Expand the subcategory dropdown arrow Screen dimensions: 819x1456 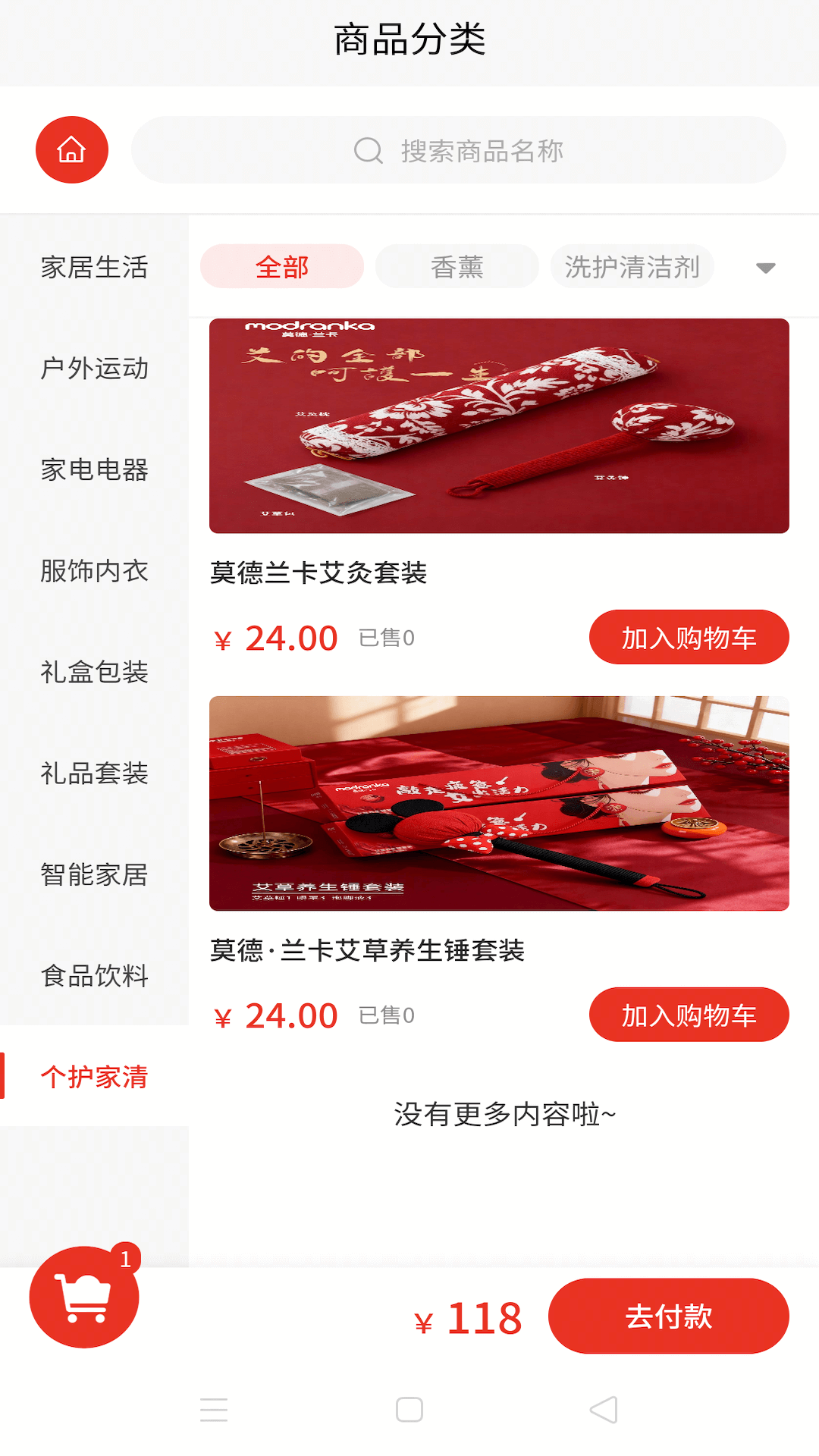coord(766,268)
